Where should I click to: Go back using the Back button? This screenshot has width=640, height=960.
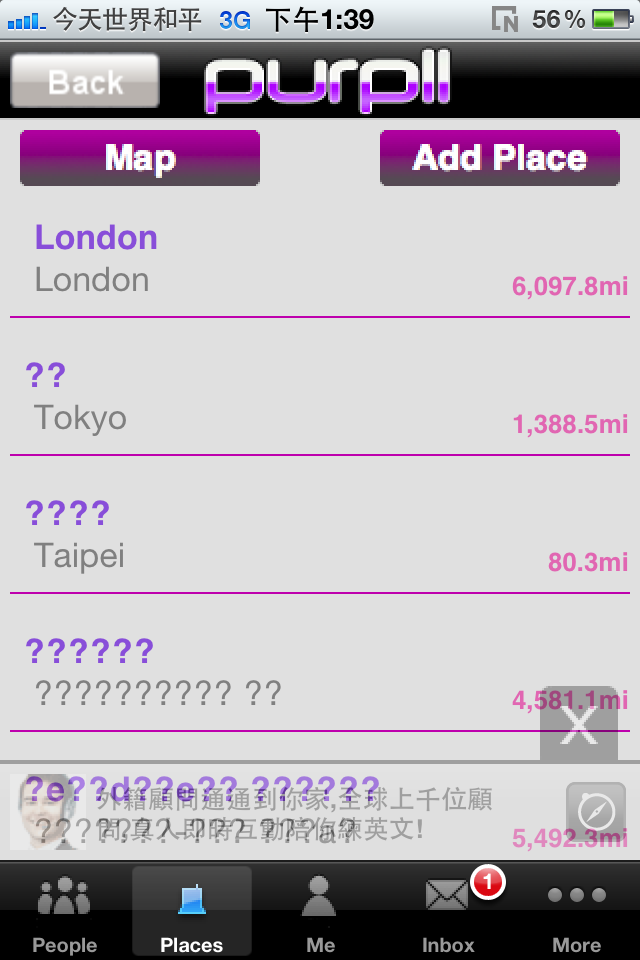click(x=85, y=81)
